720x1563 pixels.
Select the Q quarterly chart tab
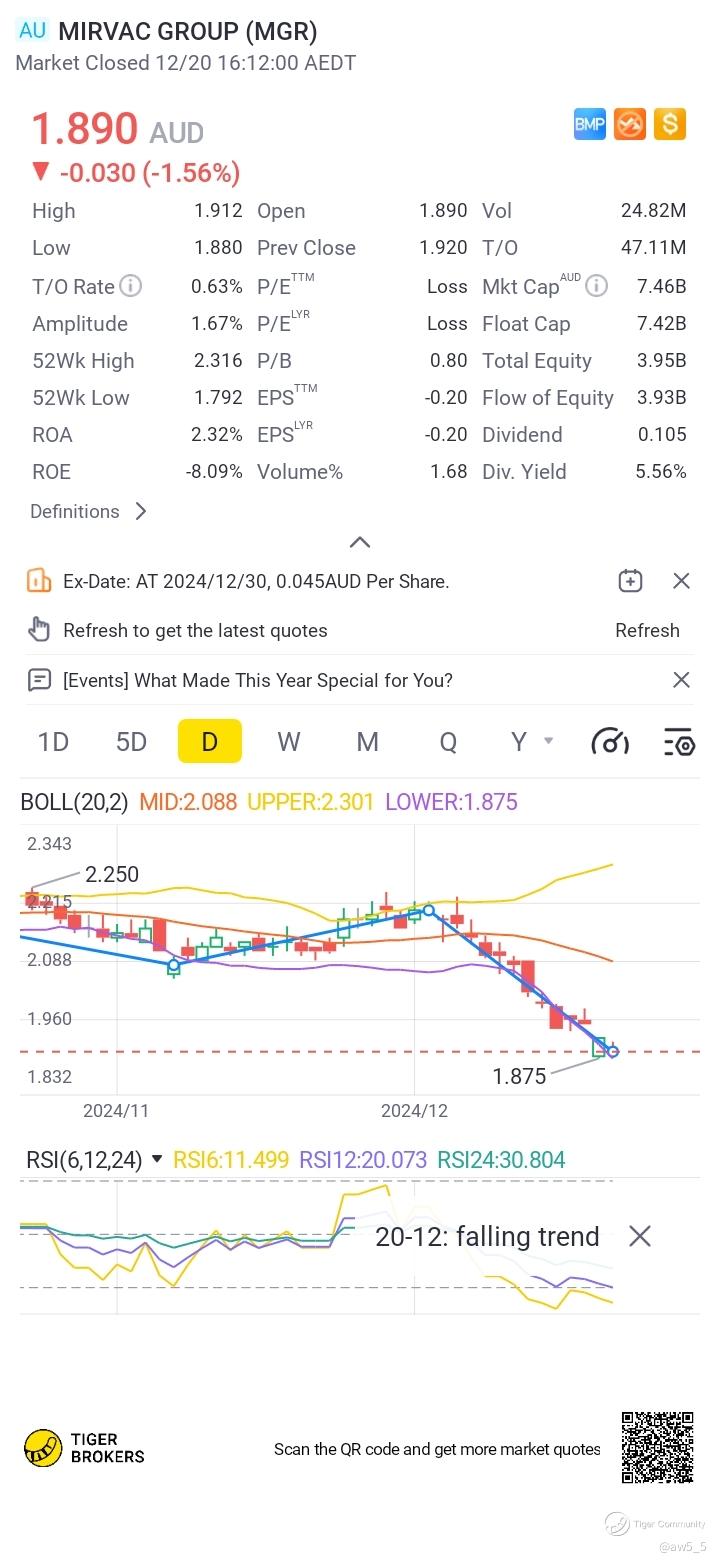(x=448, y=741)
